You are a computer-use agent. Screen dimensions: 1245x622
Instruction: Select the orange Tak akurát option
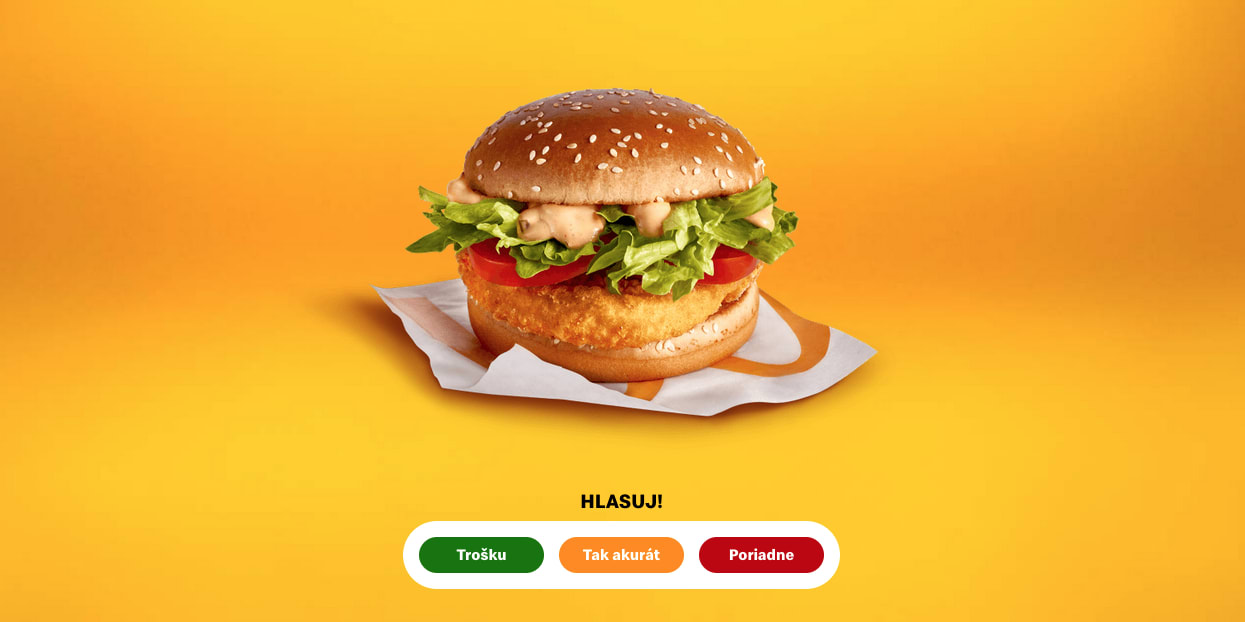pos(621,555)
